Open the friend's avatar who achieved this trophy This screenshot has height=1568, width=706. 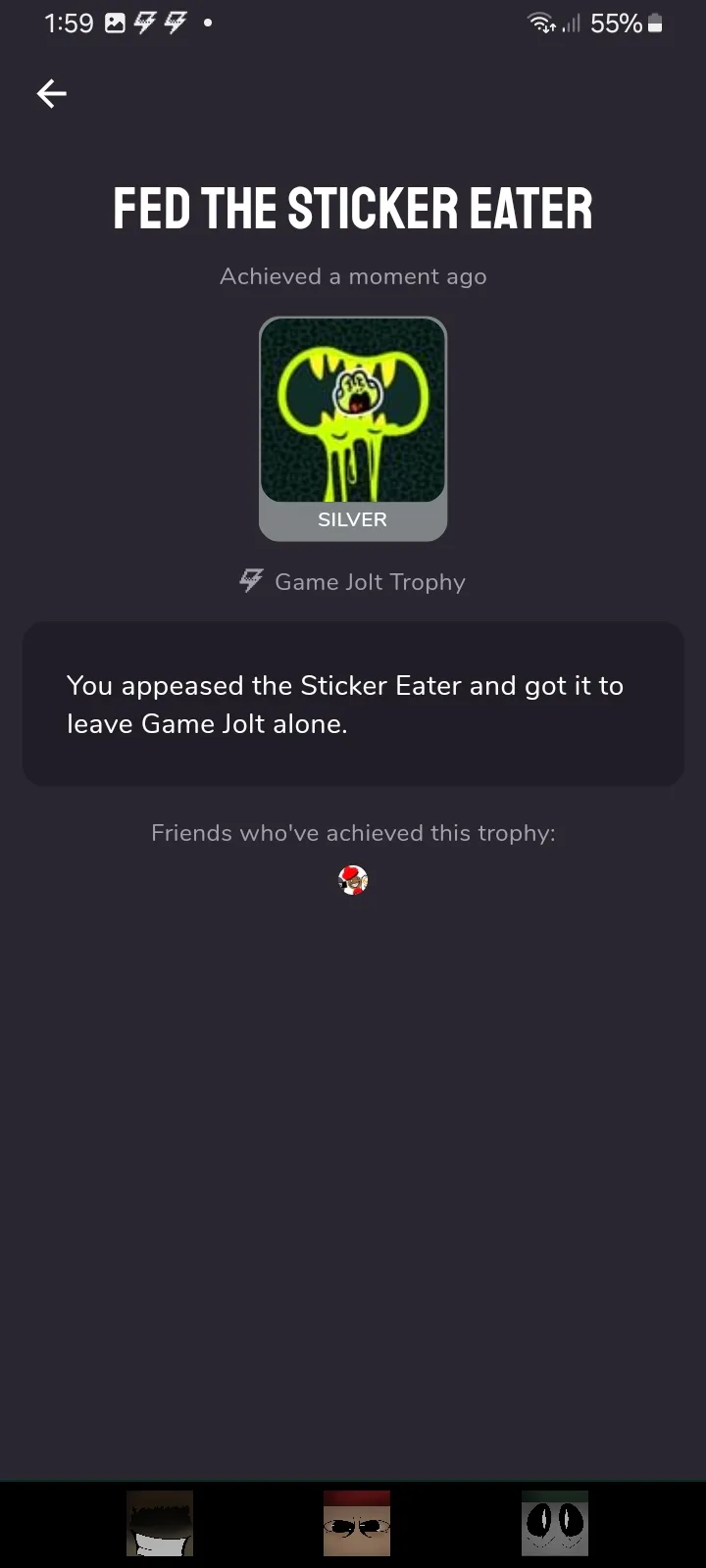(x=353, y=880)
